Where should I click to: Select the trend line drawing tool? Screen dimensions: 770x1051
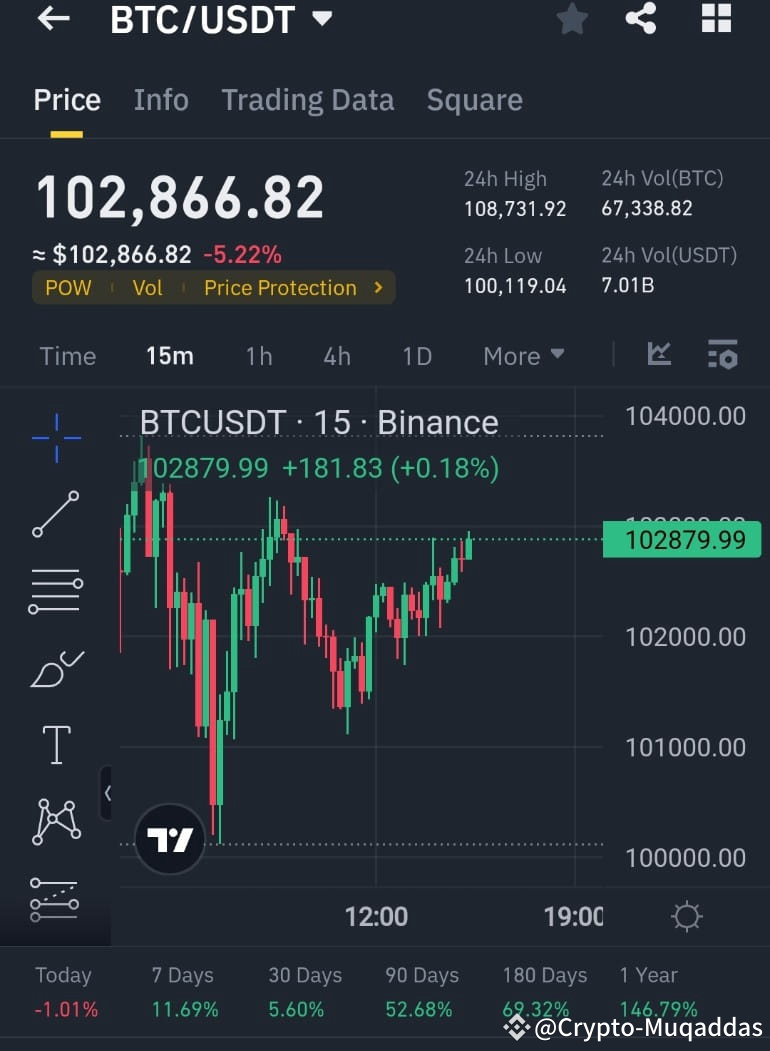pyautogui.click(x=55, y=514)
